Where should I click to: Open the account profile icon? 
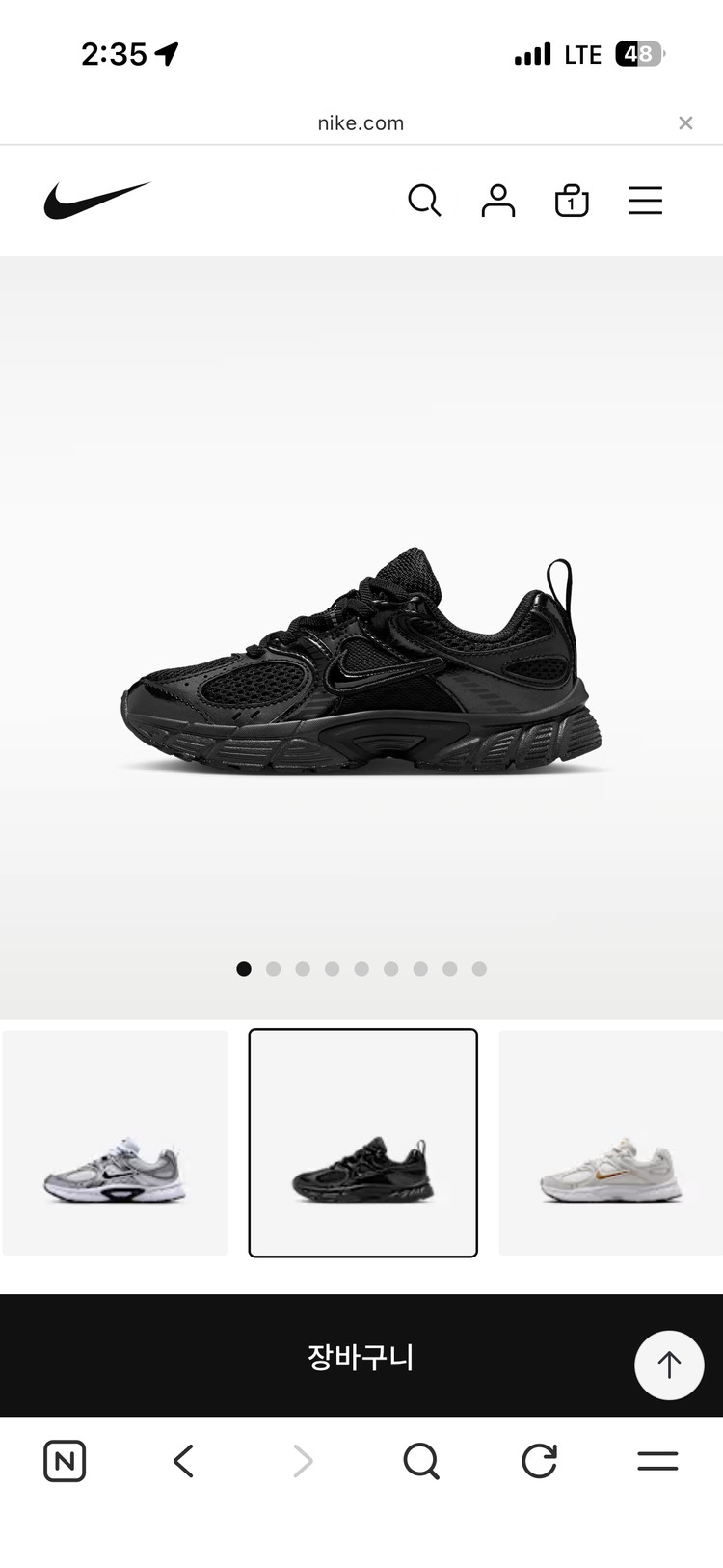(x=497, y=201)
